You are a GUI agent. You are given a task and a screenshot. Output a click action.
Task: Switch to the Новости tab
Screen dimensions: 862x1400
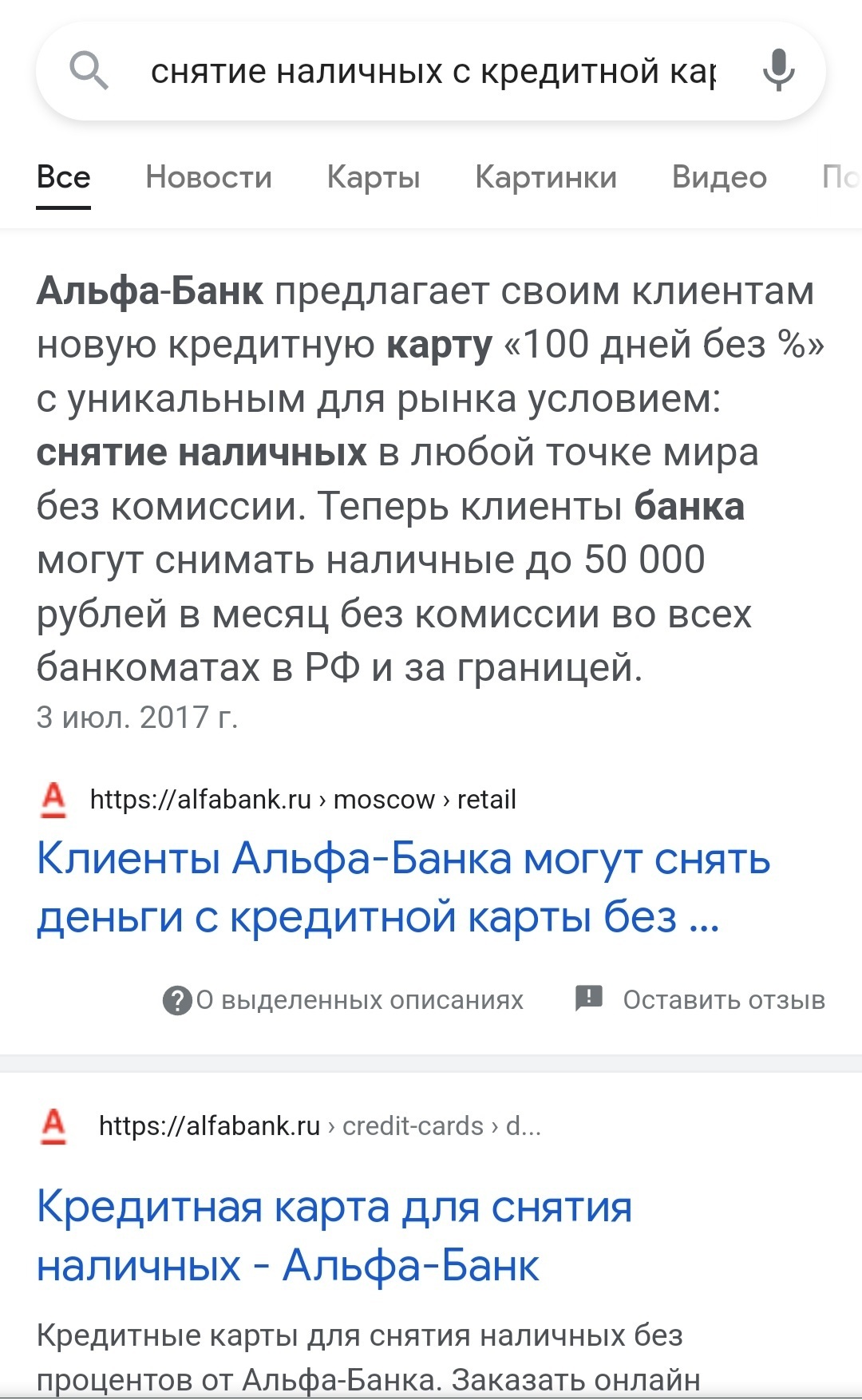pos(208,177)
